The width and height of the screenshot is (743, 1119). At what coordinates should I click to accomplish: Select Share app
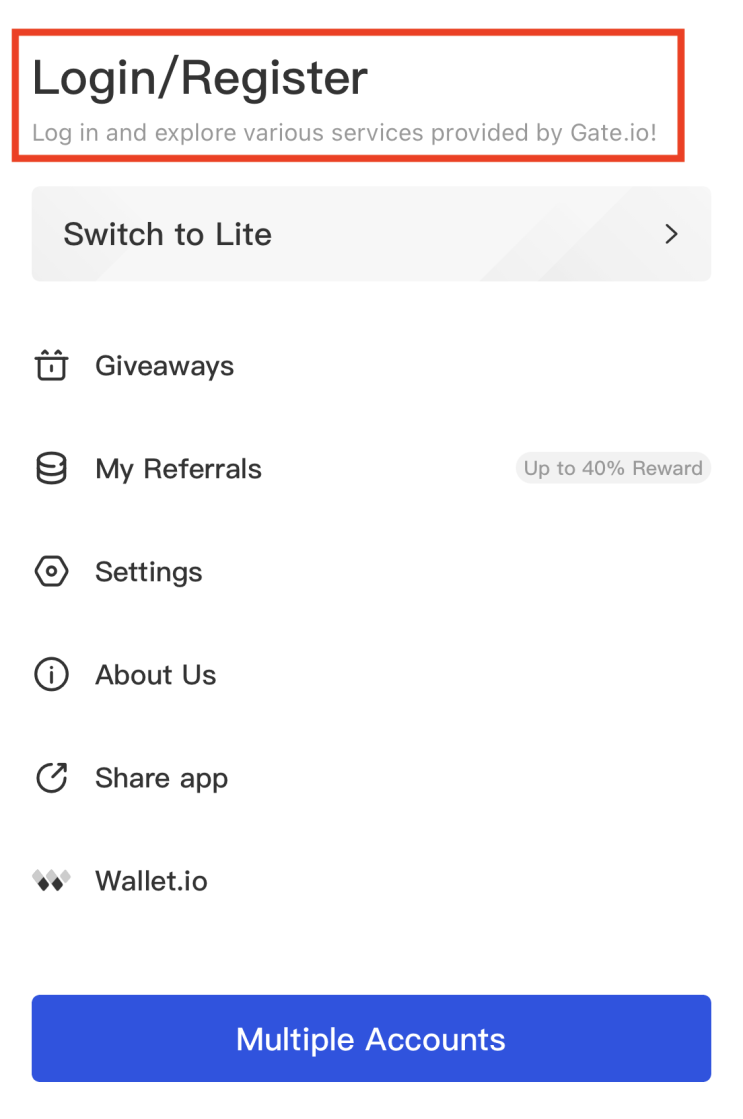pos(161,778)
